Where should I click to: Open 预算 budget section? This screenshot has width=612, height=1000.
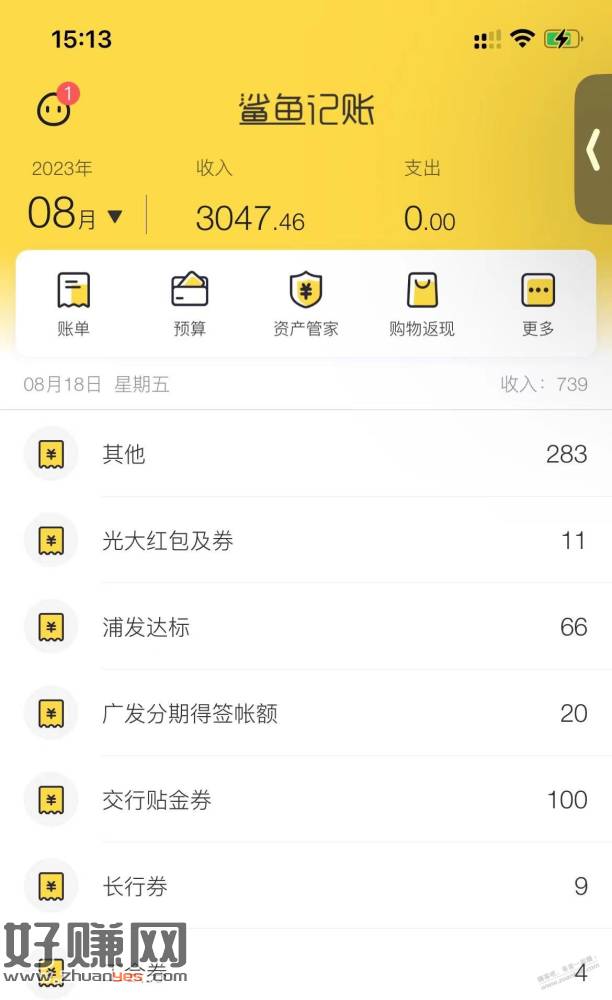[x=189, y=303]
